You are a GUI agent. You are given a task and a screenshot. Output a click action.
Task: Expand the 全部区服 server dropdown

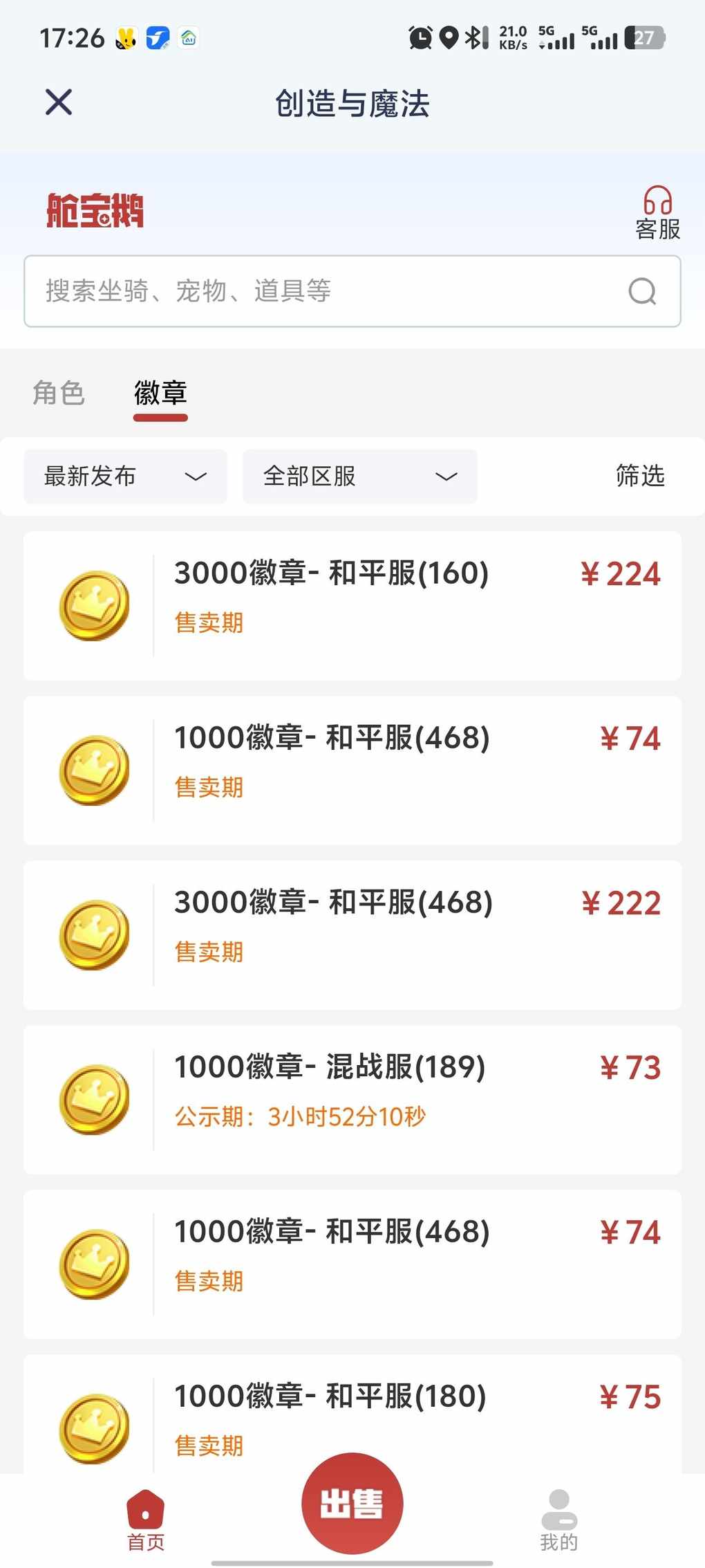tap(359, 477)
